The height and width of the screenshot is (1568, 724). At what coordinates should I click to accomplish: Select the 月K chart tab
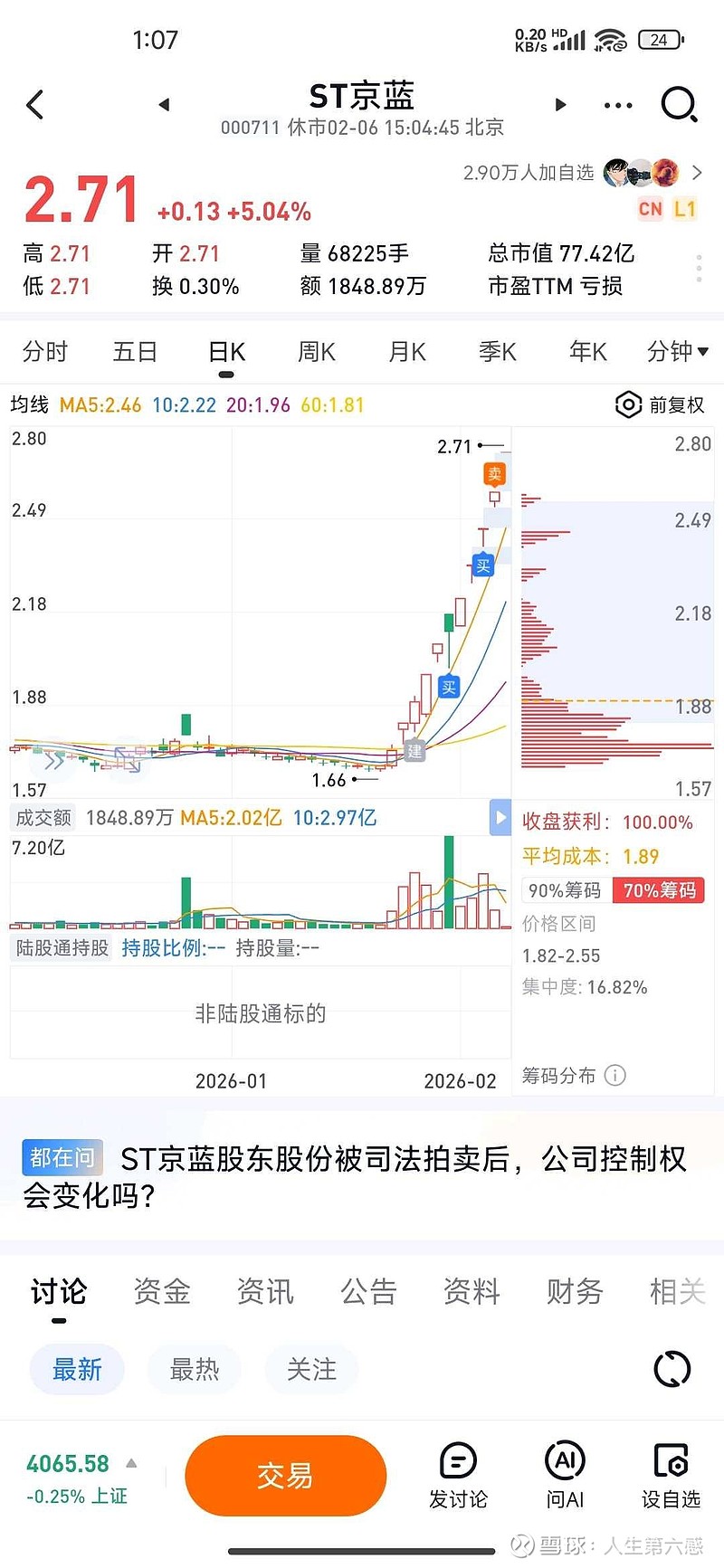pyautogui.click(x=406, y=352)
